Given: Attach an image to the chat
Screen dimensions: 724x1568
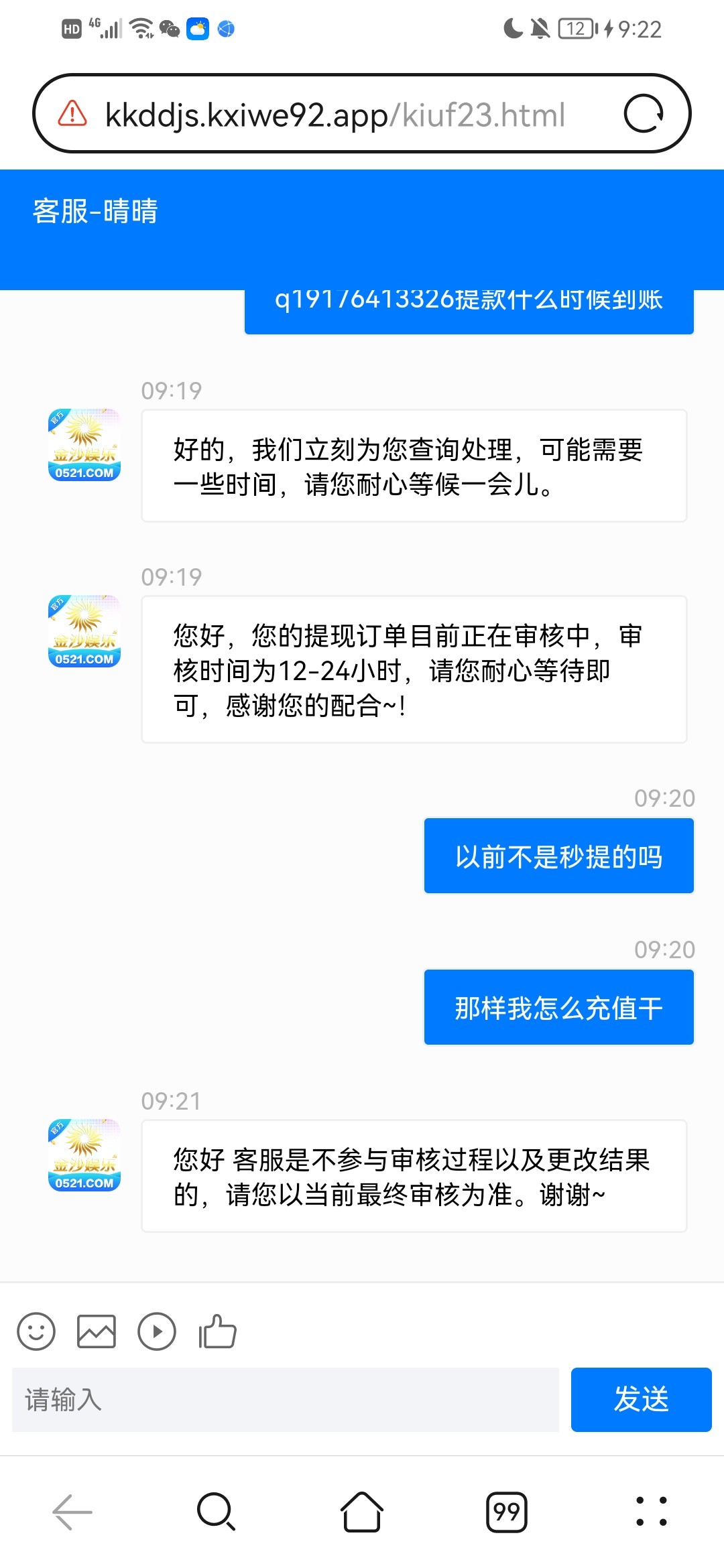Looking at the screenshot, I should (97, 1331).
